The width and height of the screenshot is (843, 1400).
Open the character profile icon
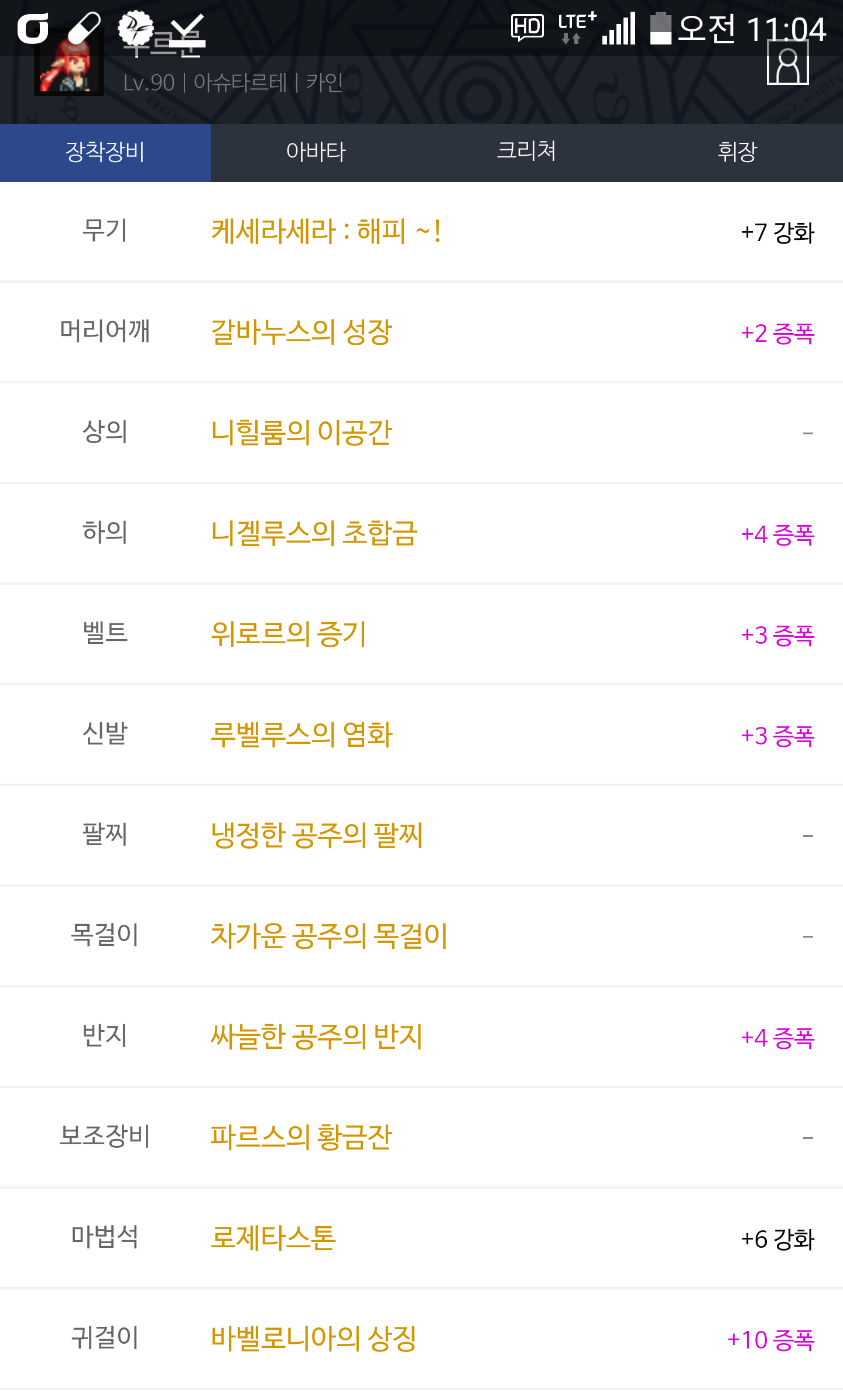(787, 64)
